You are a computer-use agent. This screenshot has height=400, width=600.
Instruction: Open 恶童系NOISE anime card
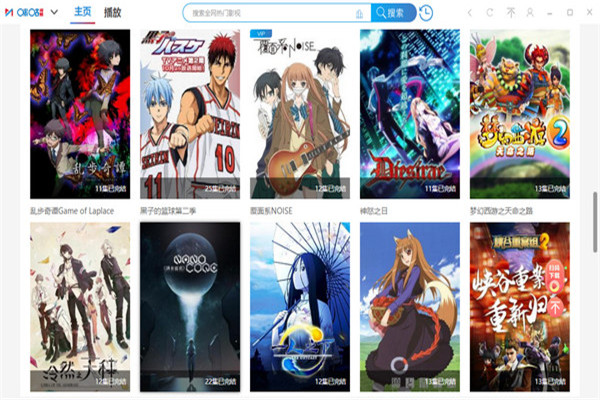(x=300, y=113)
